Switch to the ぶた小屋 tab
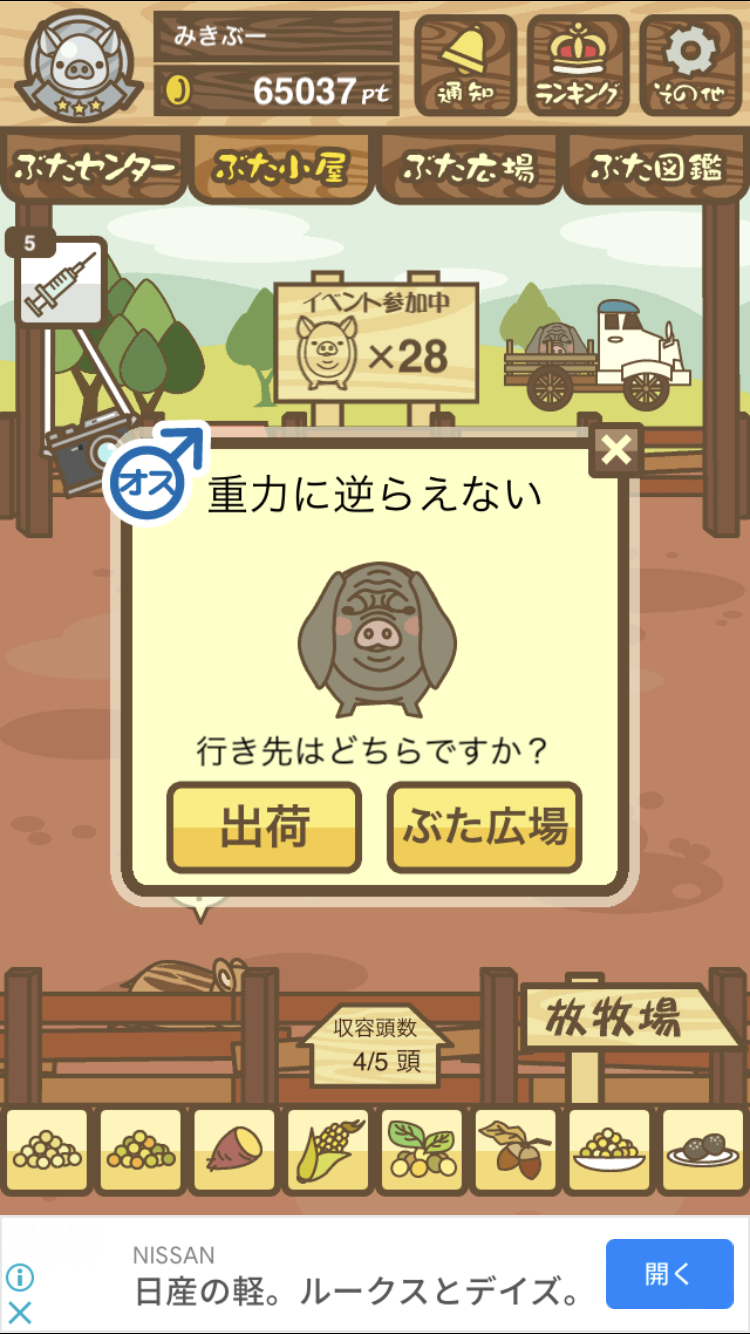The width and height of the screenshot is (750, 1334). [281, 168]
